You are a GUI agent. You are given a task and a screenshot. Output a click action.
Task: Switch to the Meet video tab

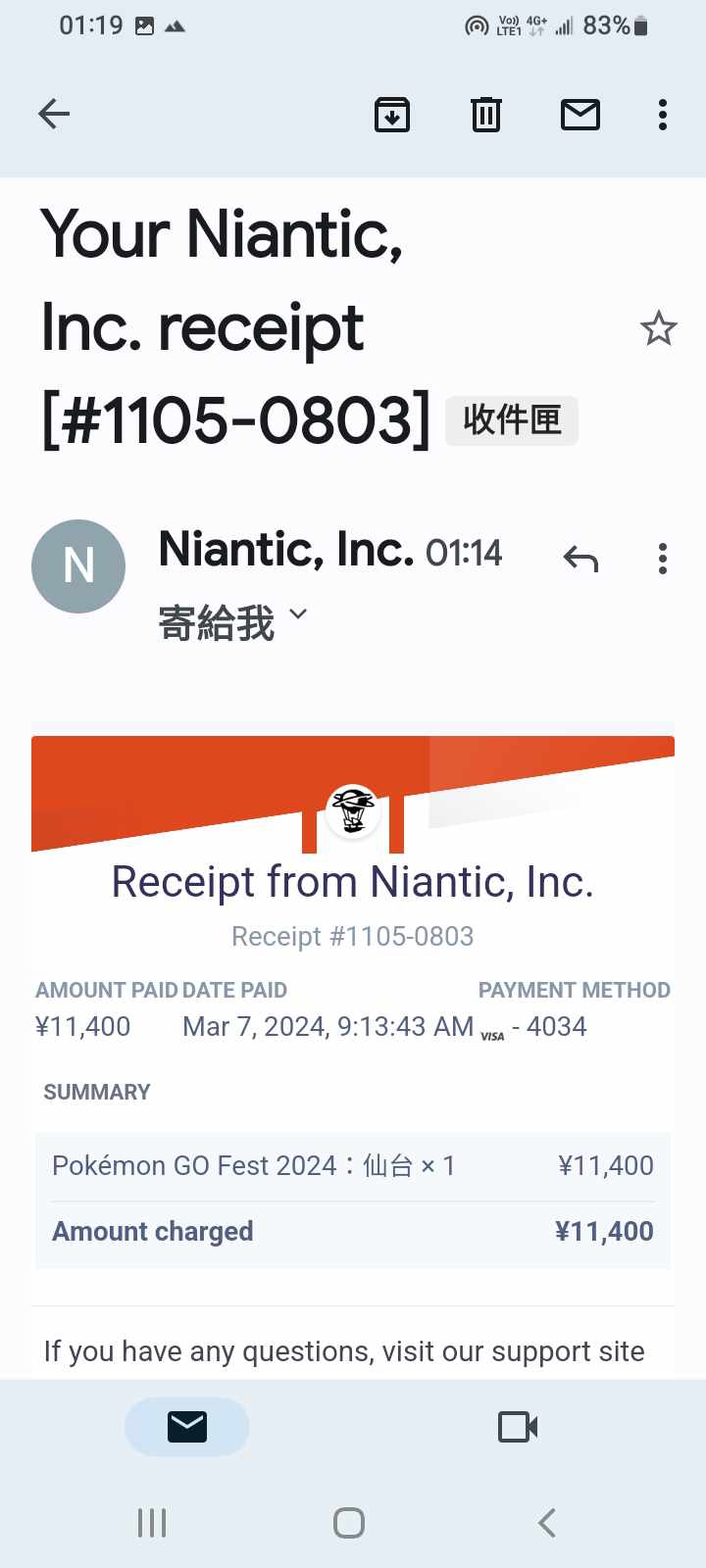(518, 1427)
